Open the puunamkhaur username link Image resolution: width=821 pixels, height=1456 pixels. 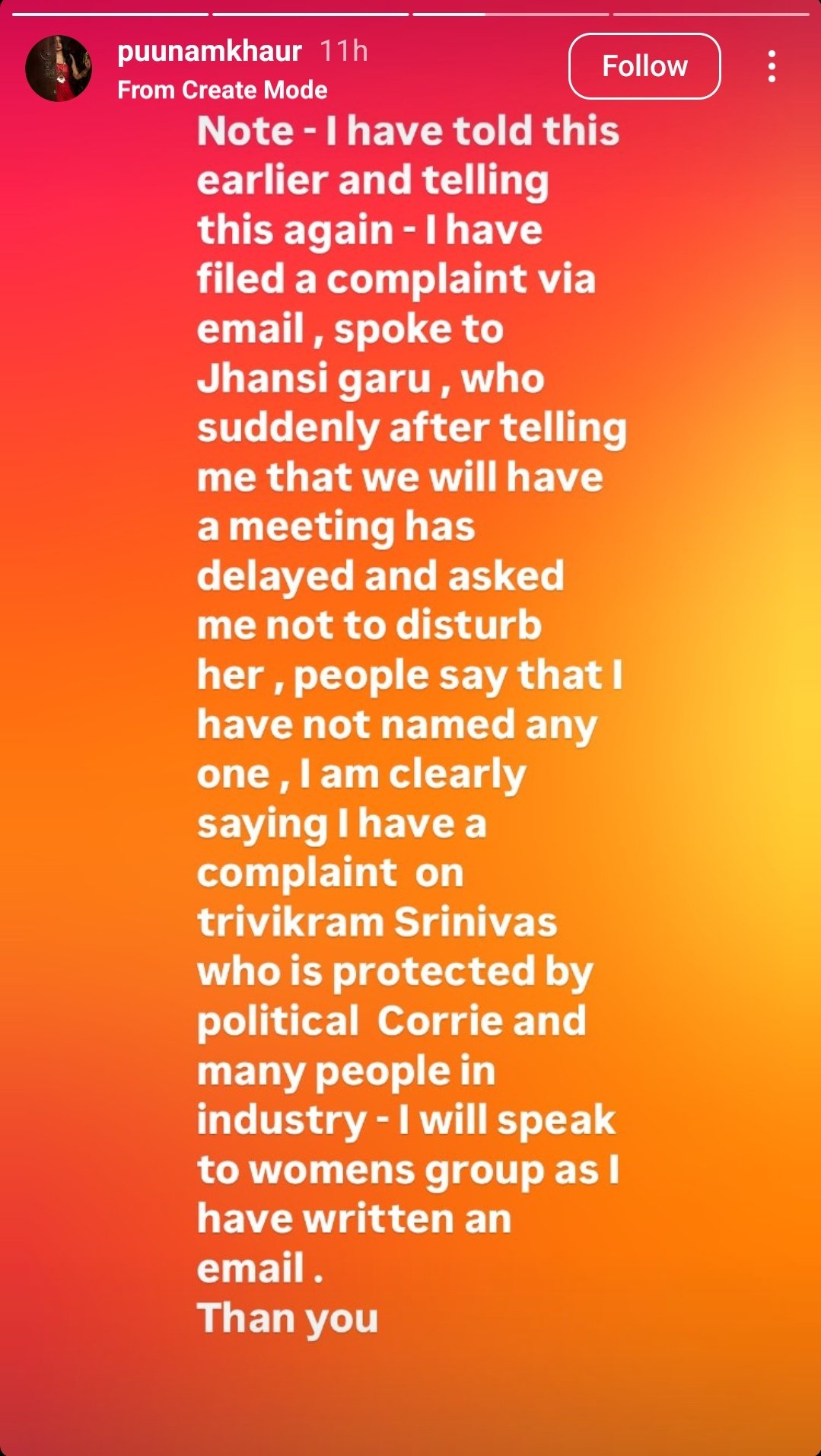click(209, 51)
